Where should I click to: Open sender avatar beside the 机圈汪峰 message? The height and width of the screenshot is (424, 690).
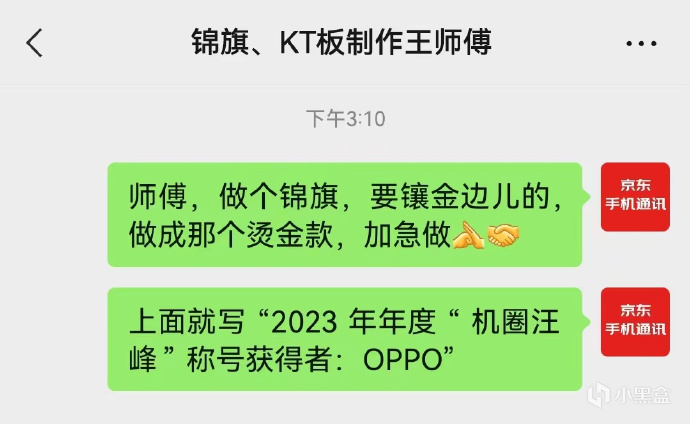[635, 322]
